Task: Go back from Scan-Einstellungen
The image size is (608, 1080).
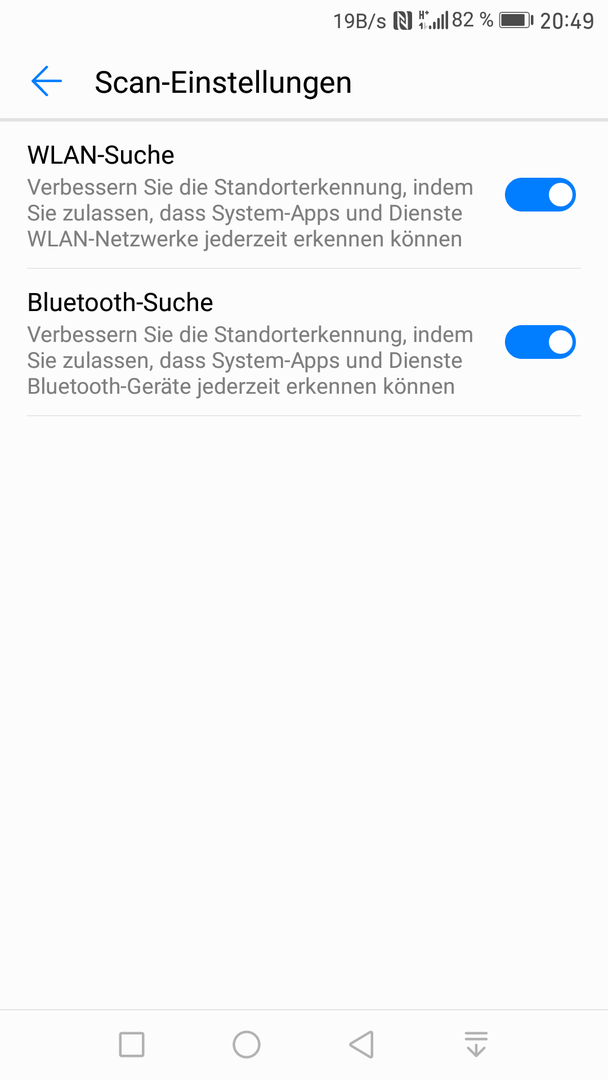Action: 46,81
